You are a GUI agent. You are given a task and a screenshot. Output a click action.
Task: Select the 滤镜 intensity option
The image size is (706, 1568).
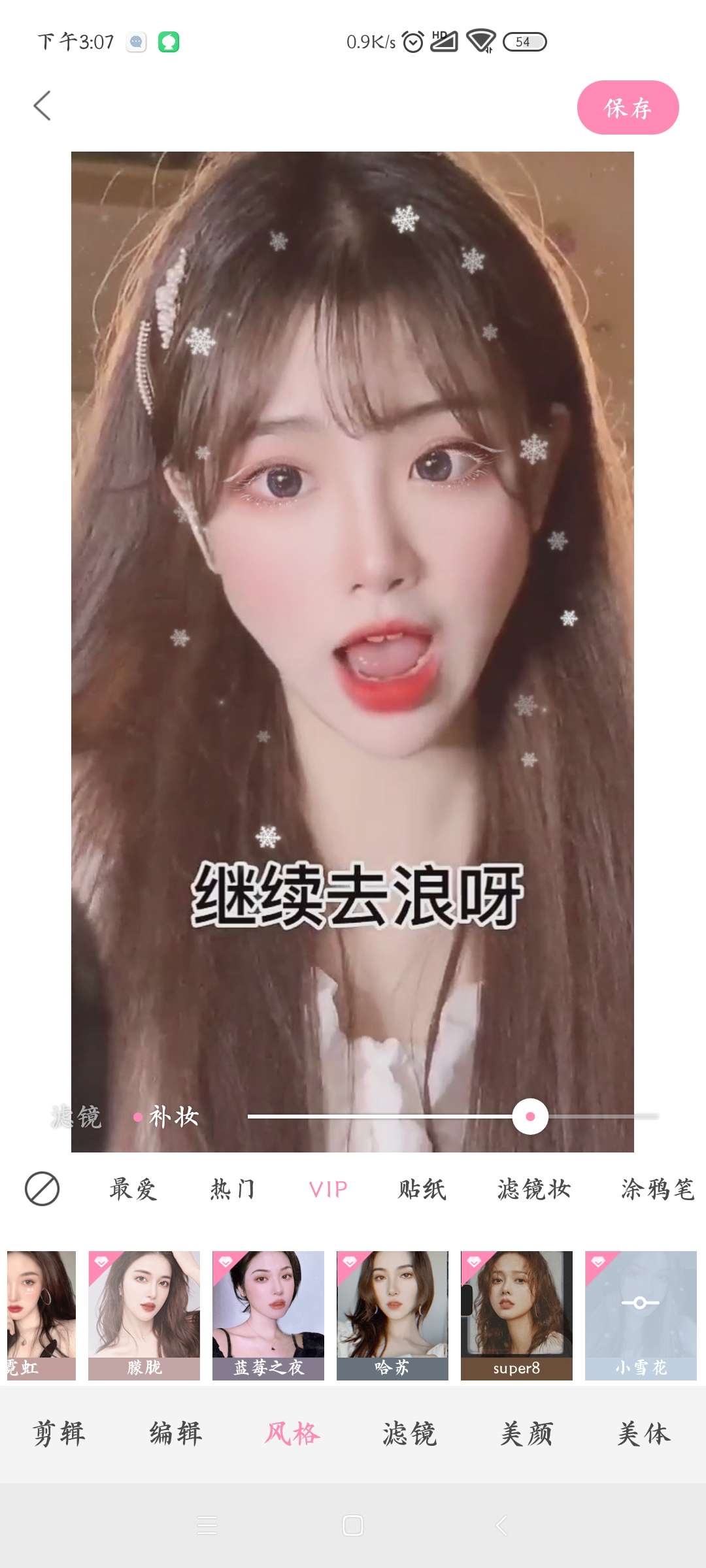point(76,1117)
